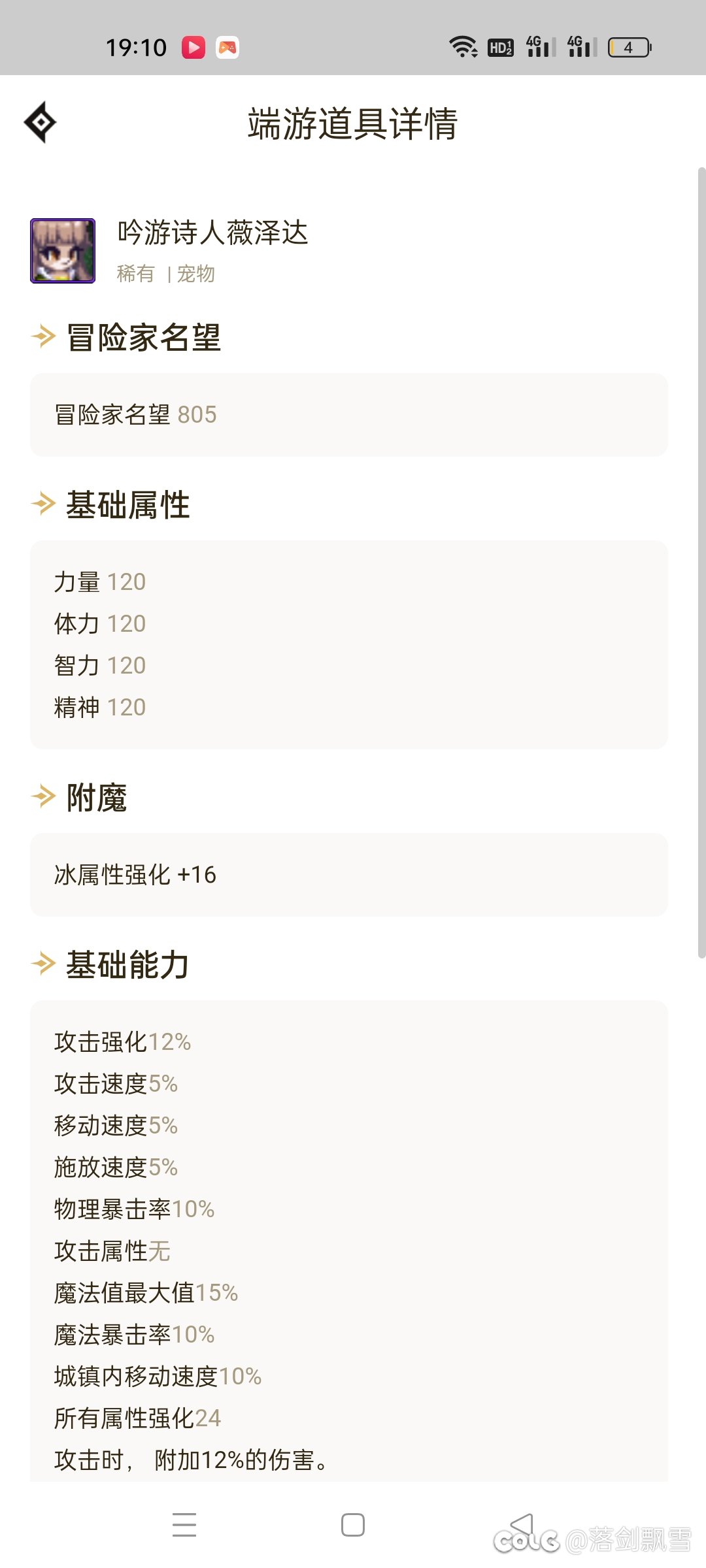
Task: Tap the WiFi signal icon
Action: tap(464, 47)
